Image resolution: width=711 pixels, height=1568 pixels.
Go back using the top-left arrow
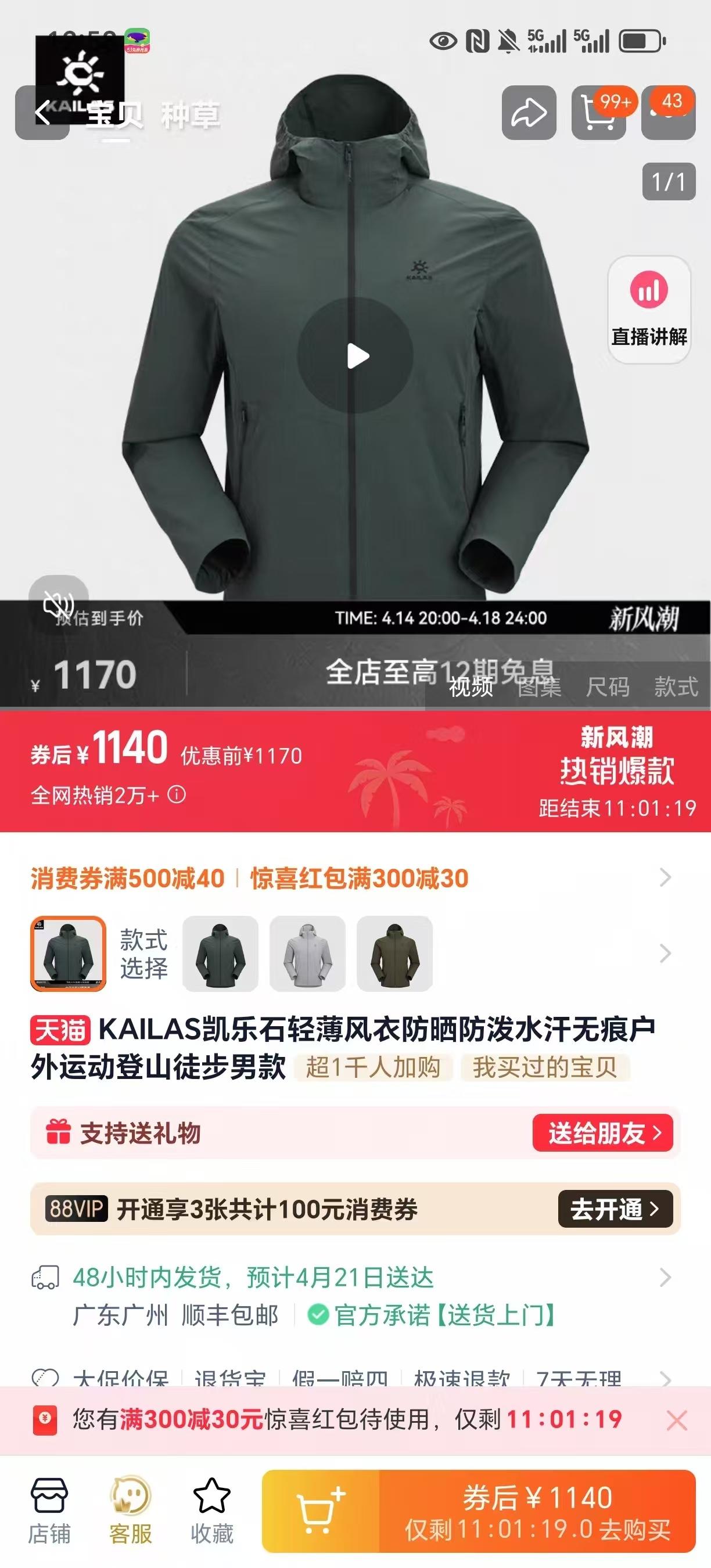click(x=41, y=114)
